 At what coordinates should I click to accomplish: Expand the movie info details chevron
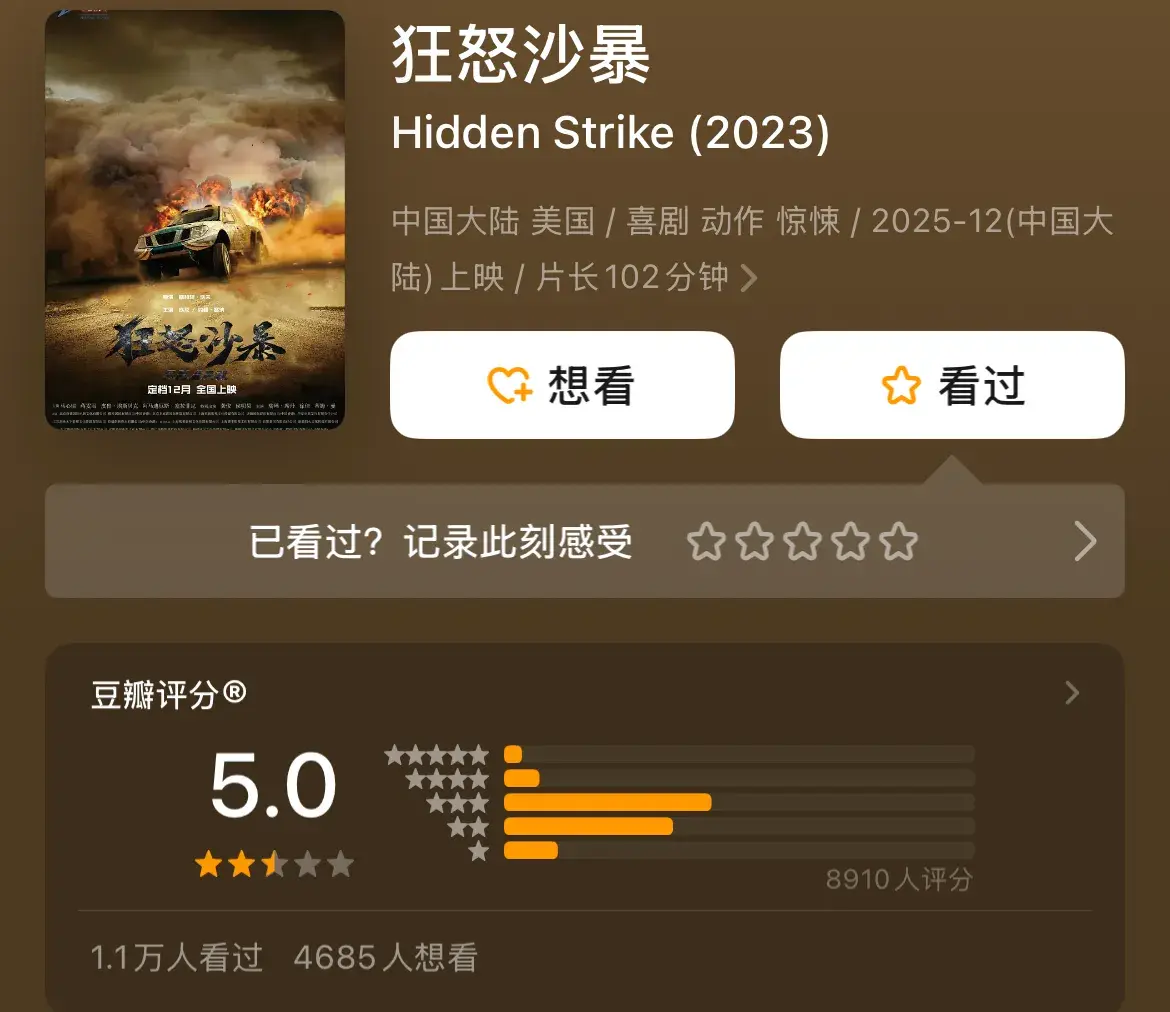pos(748,278)
